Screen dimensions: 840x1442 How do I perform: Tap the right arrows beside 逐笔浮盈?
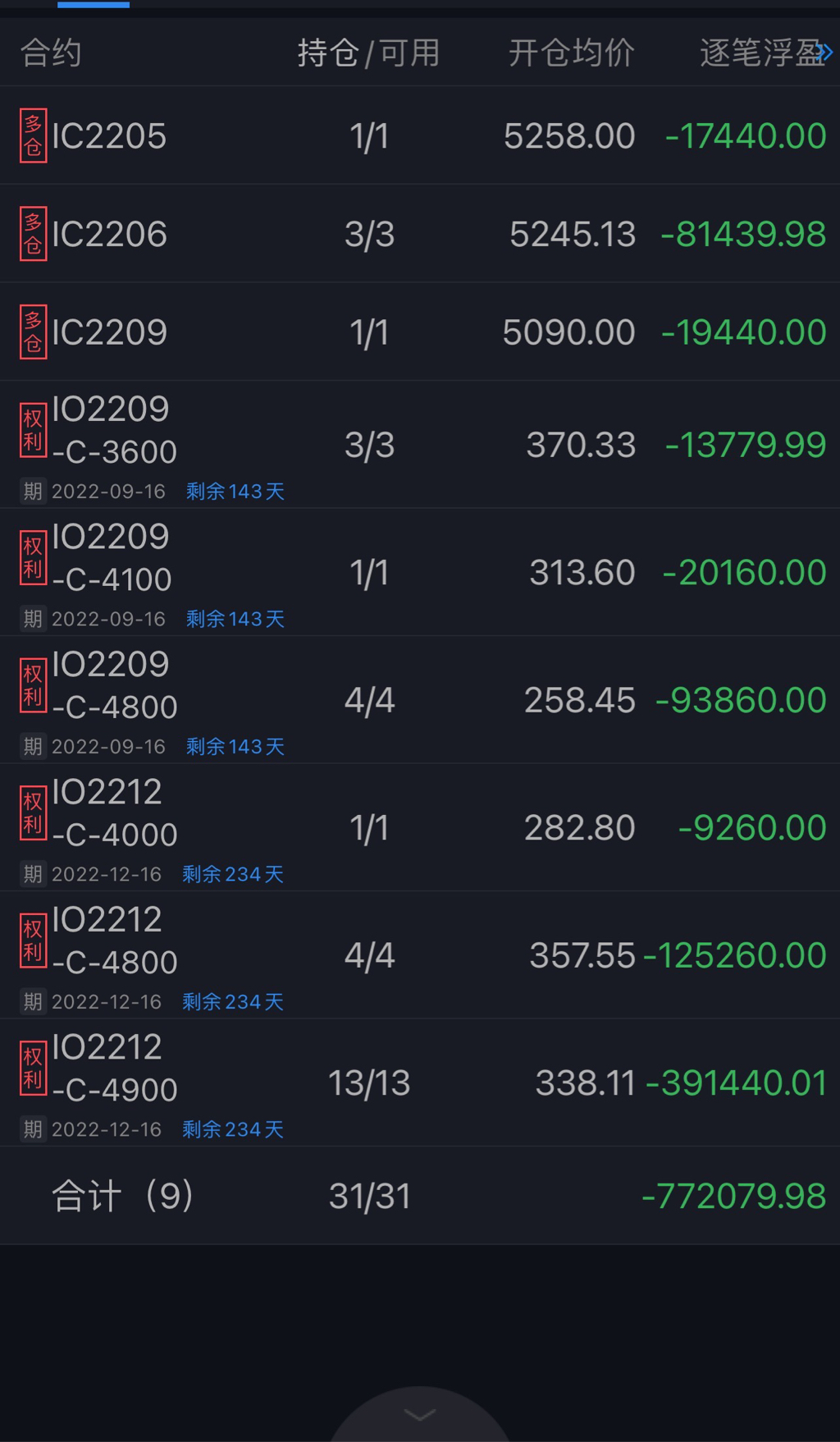(x=826, y=53)
